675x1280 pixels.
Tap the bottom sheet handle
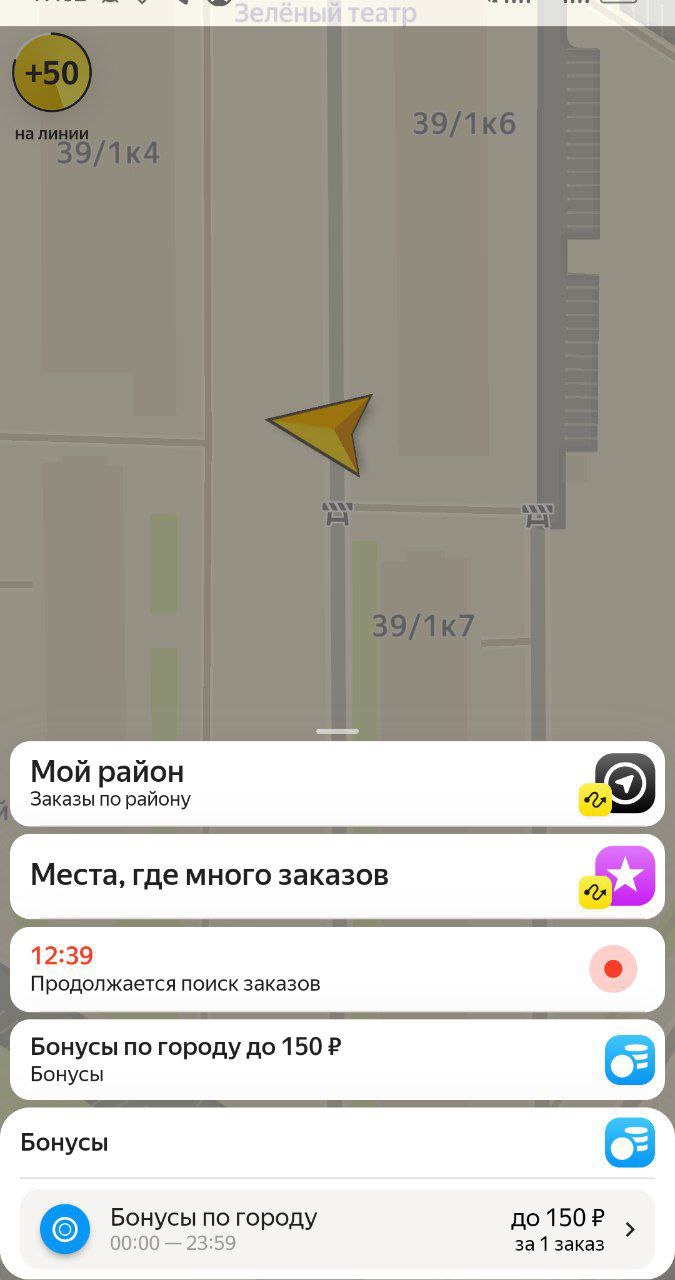(x=337, y=732)
